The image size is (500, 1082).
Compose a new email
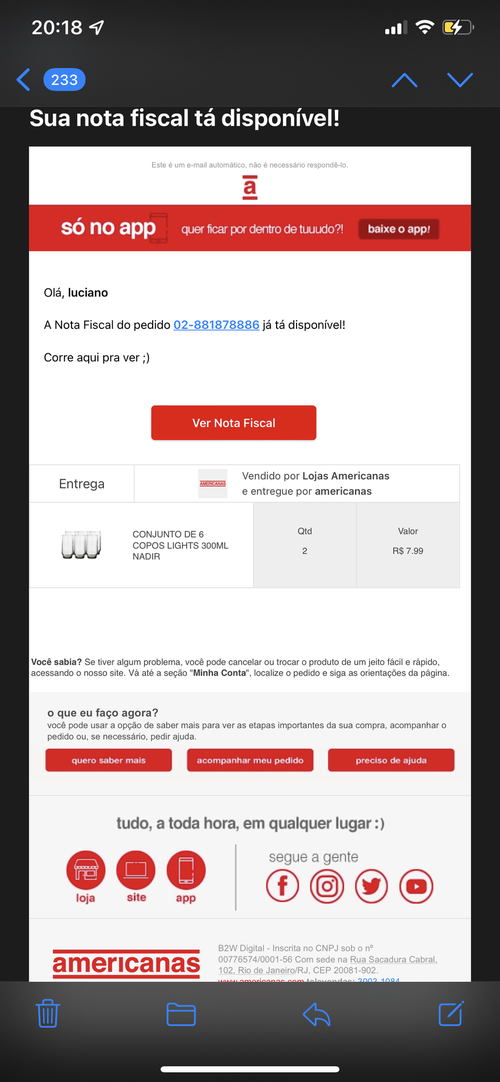452,1012
